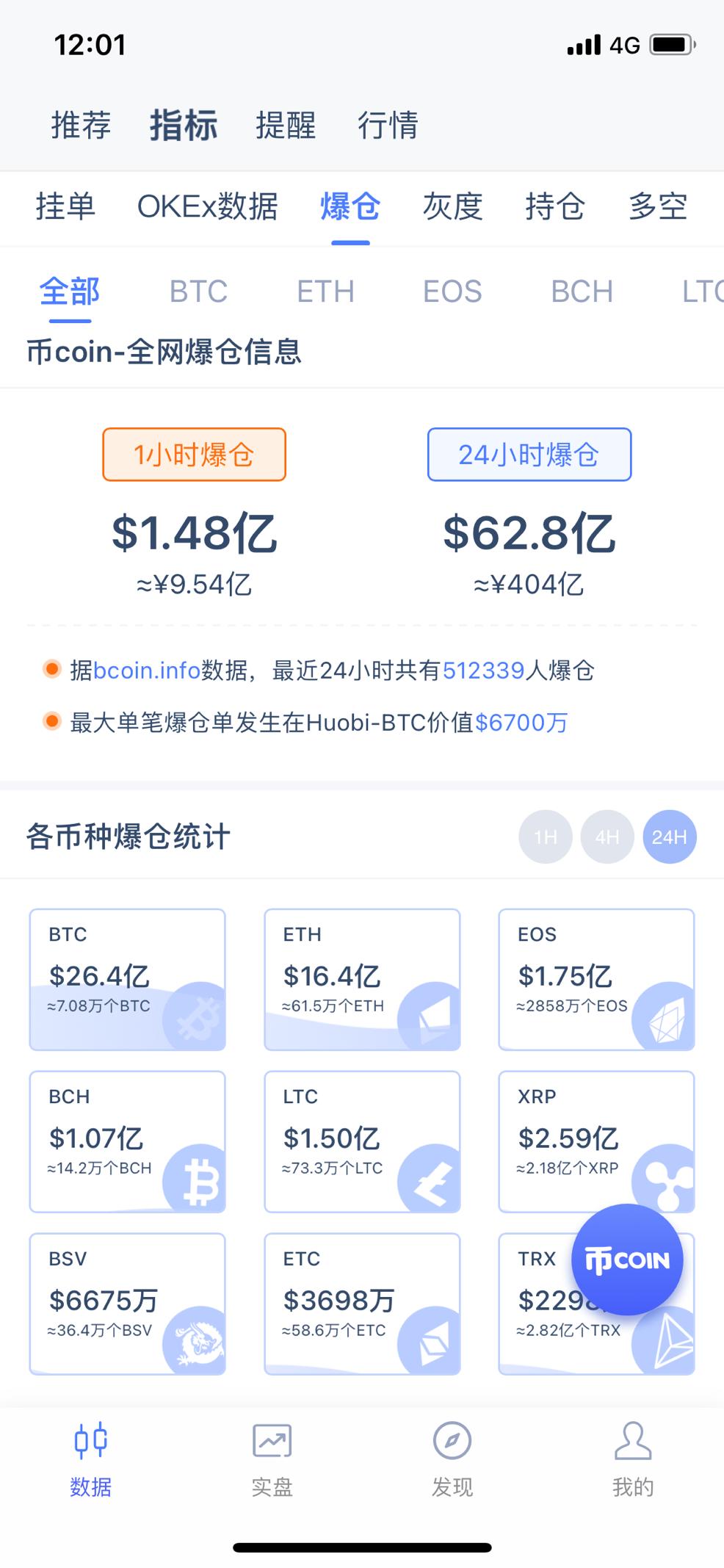
Task: Tap the floating 币COIN circle button
Action: 628,1259
